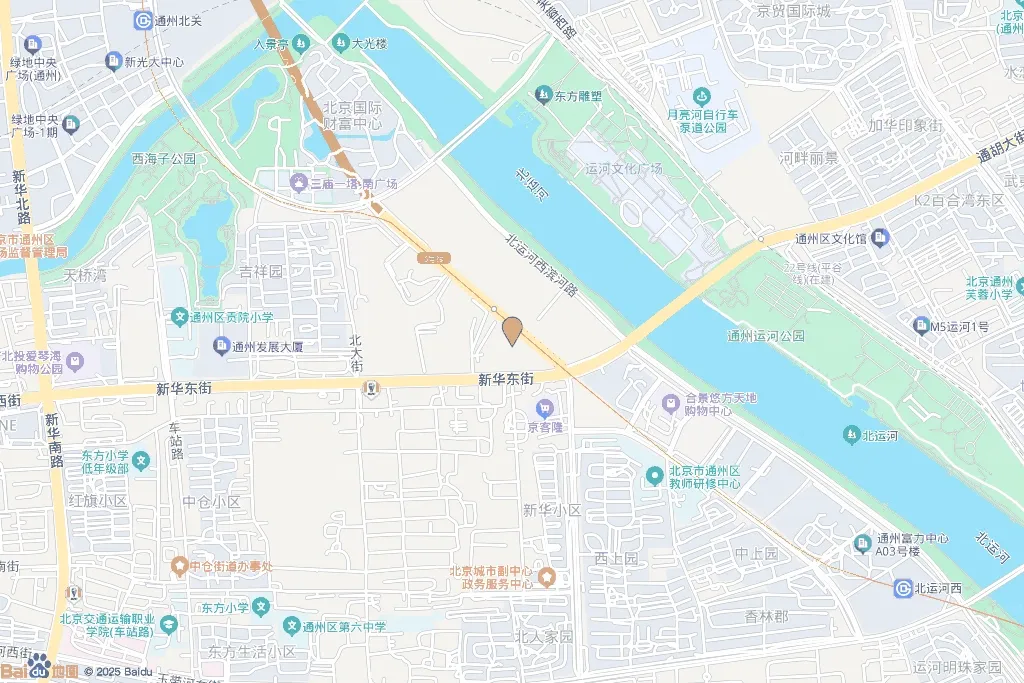Select the 三庙一塔·南广场 marker

click(300, 183)
